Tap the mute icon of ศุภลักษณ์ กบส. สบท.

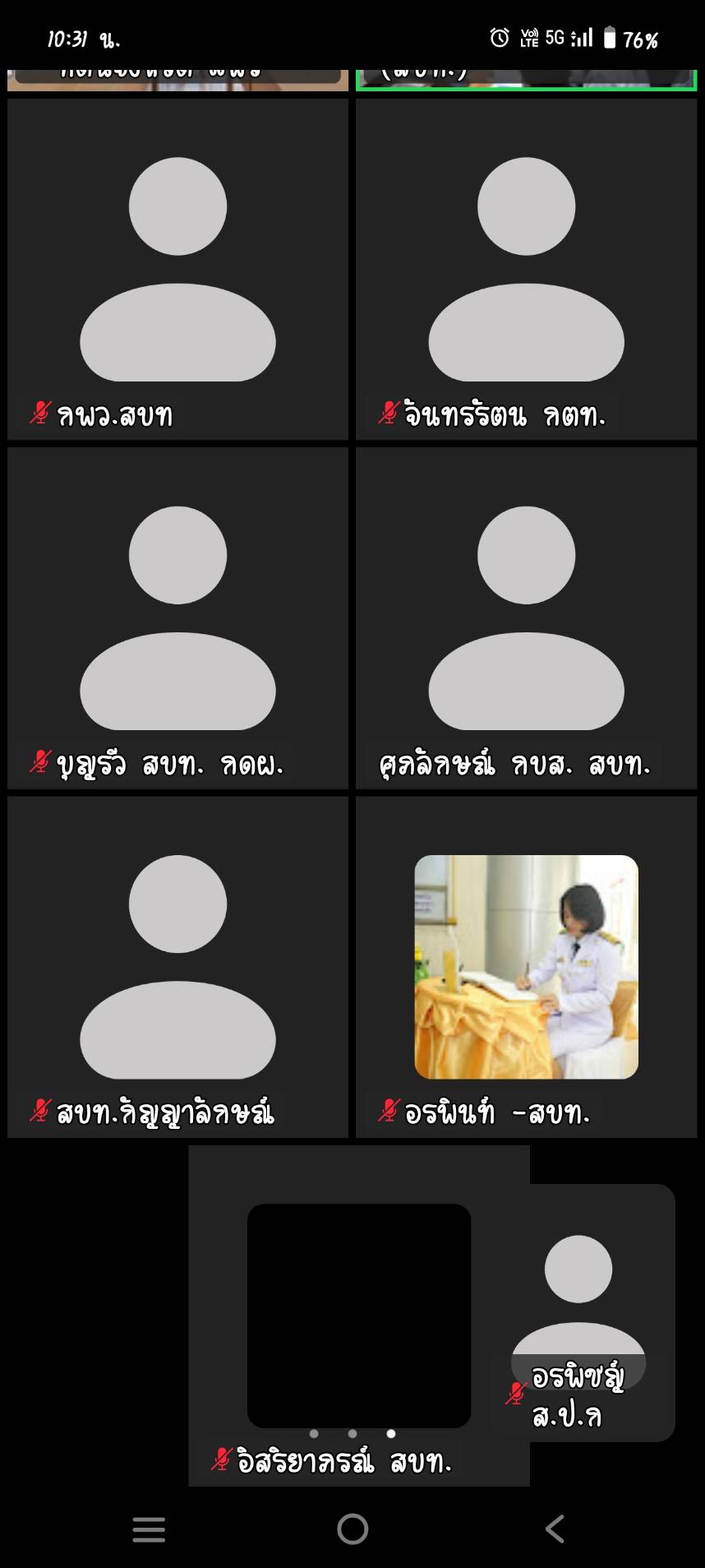(x=385, y=765)
